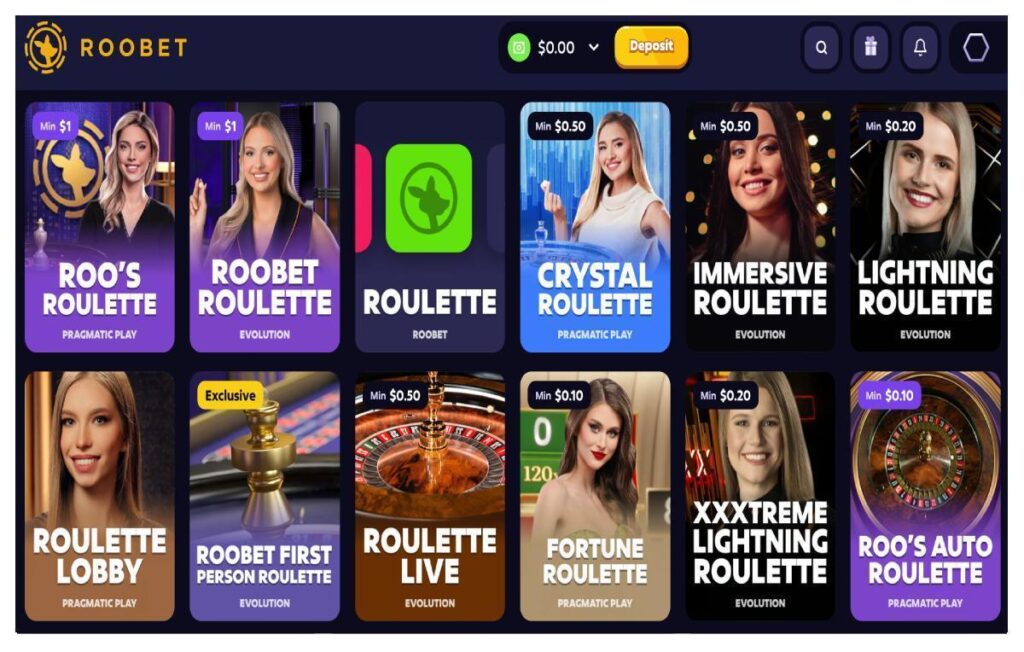This screenshot has width=1024, height=652.
Task: Open Immersive Roulette
Action: 760,227
